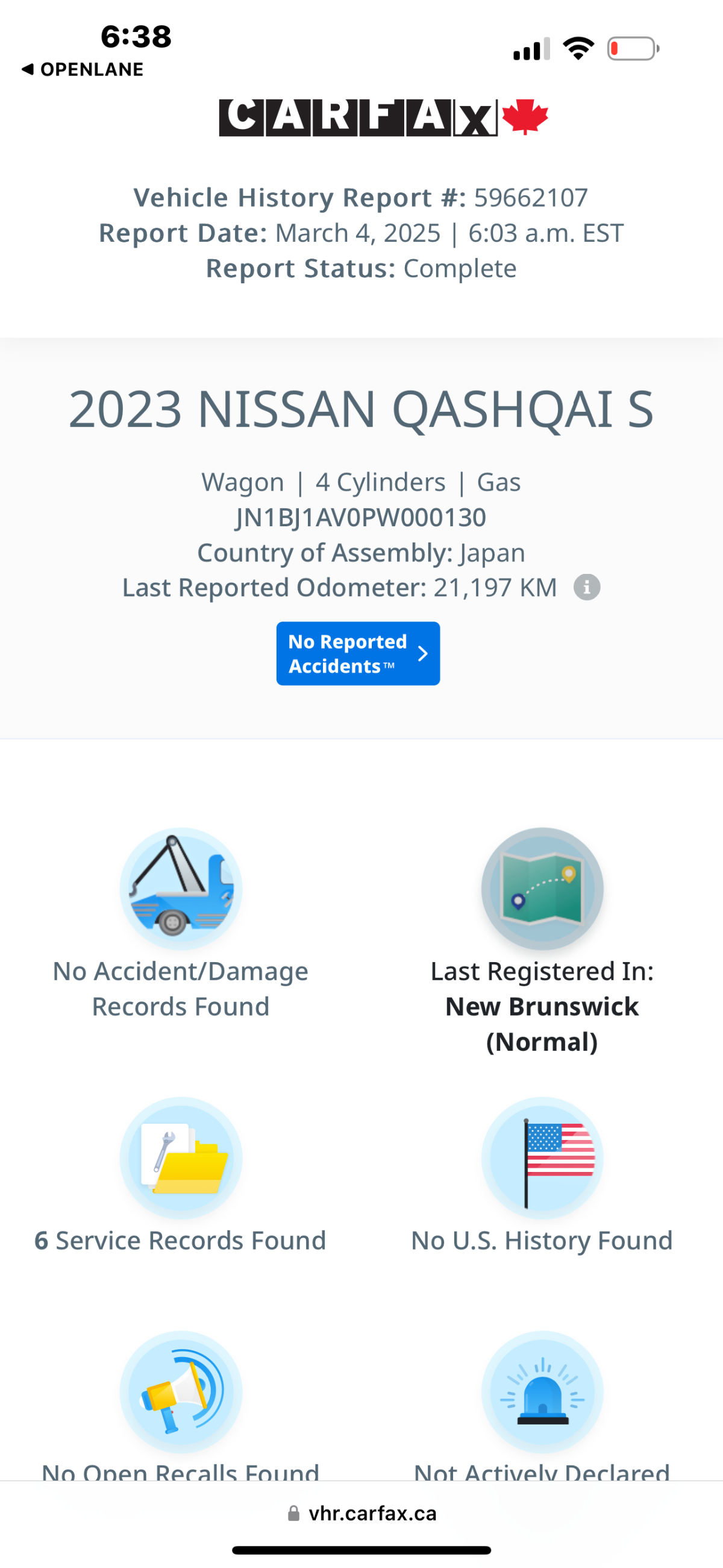
Task: Tap the odometer info icon
Action: pos(587,587)
